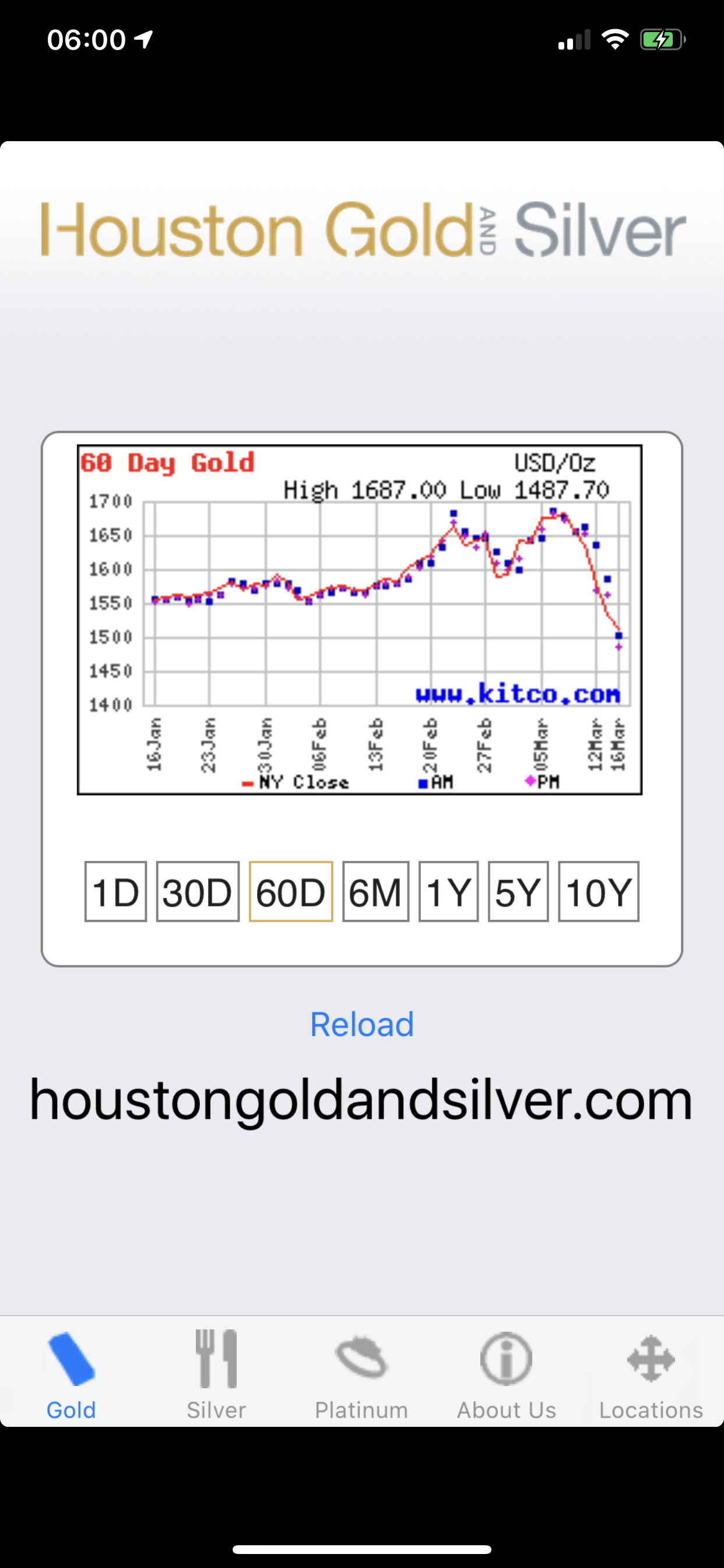Select the 1D chart range
Screen dimensions: 724x1568
(x=115, y=891)
